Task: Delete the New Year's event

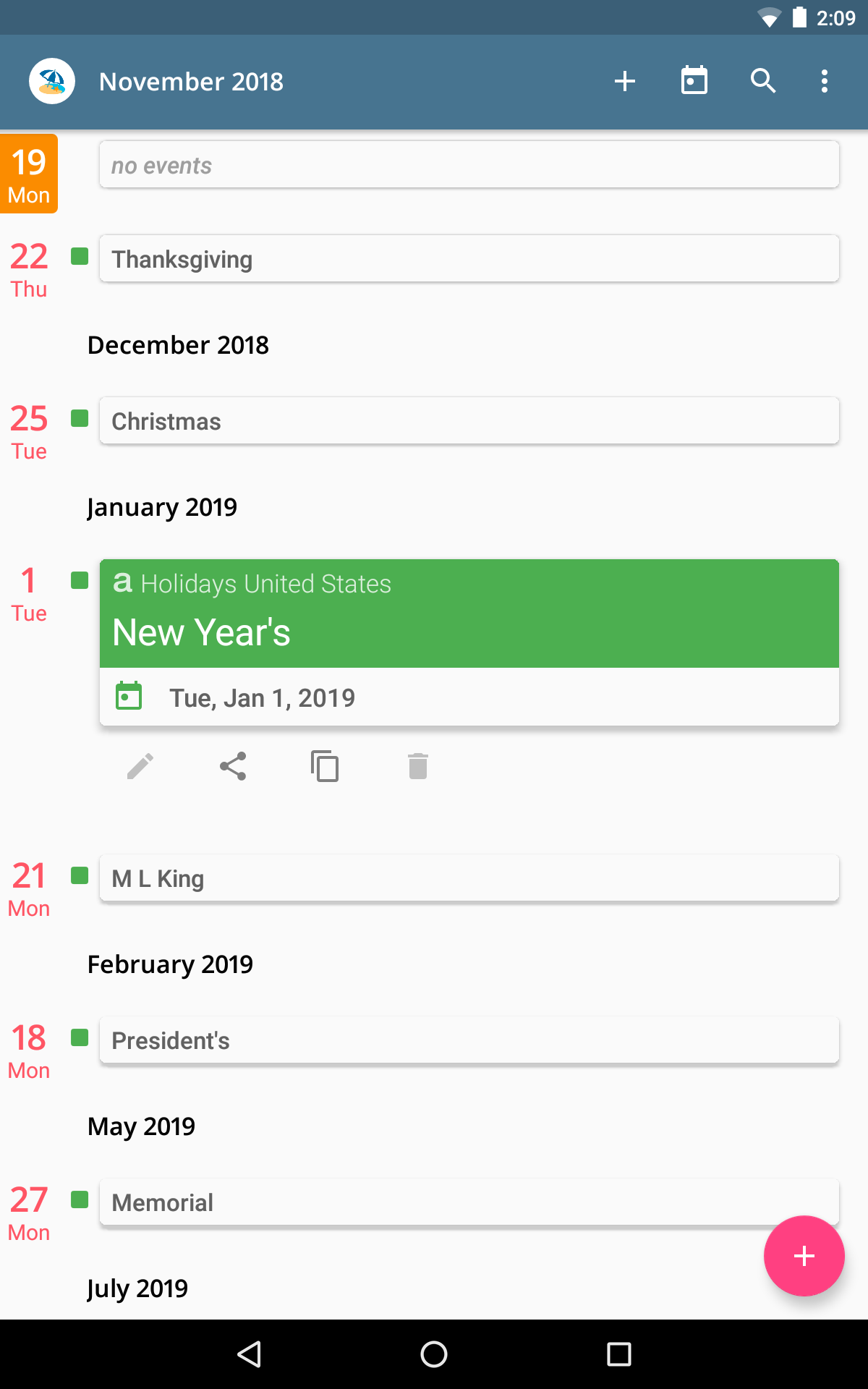Action: (x=418, y=766)
